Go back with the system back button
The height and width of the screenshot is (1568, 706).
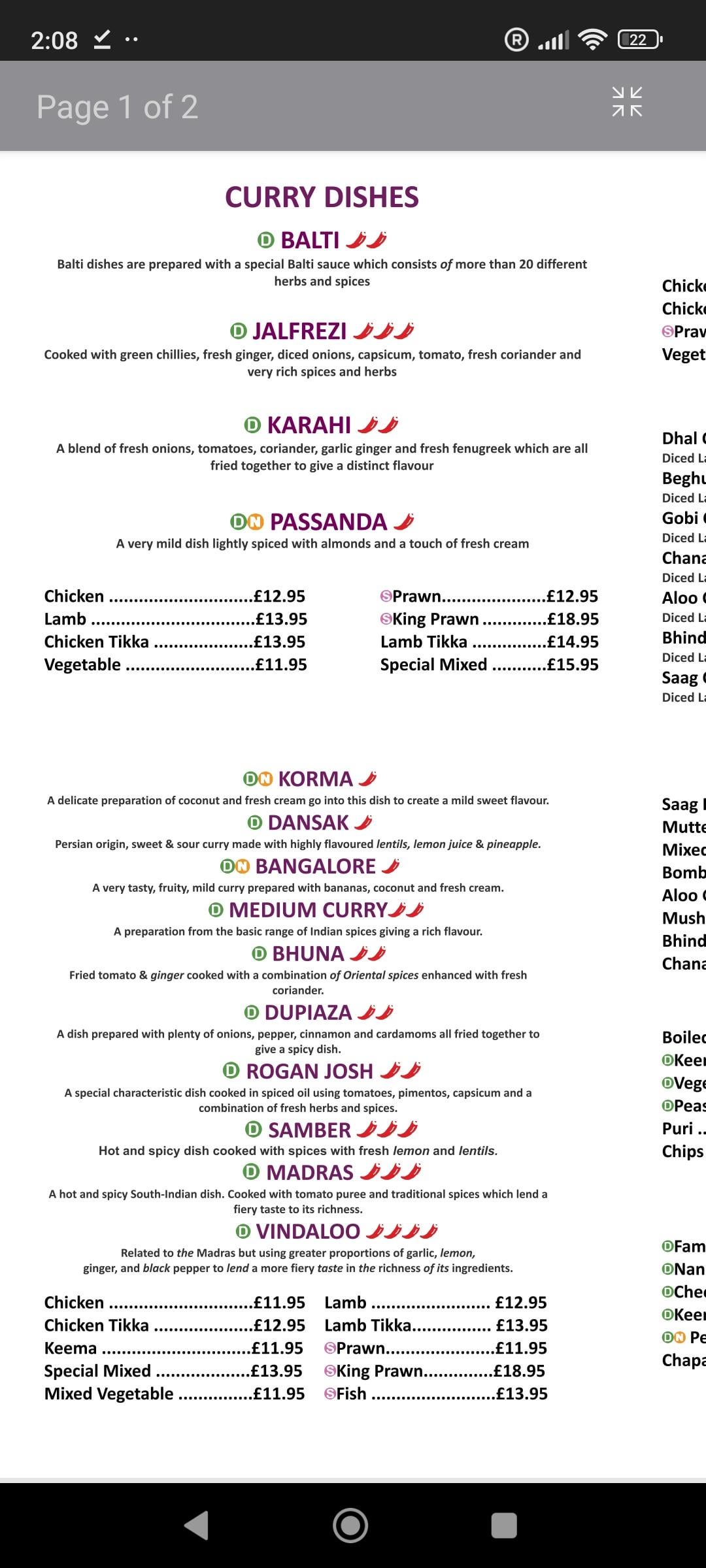(196, 1525)
